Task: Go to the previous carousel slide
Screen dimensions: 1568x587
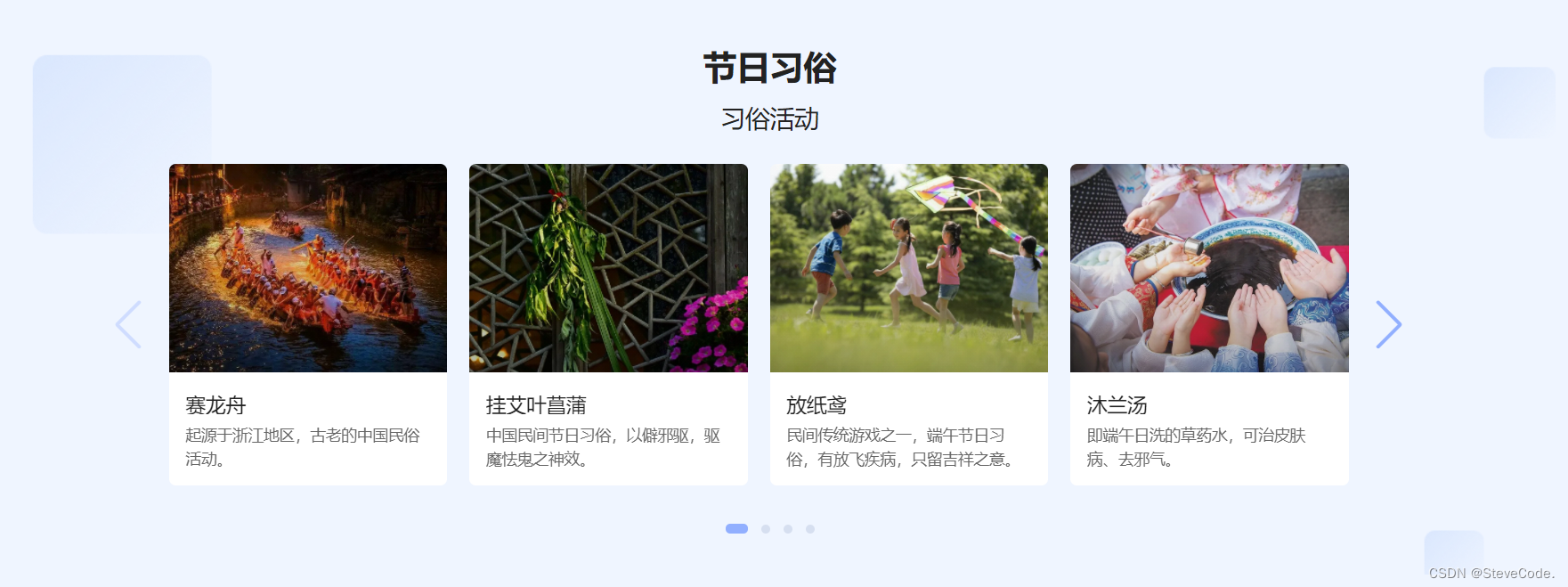Action: pos(129,324)
